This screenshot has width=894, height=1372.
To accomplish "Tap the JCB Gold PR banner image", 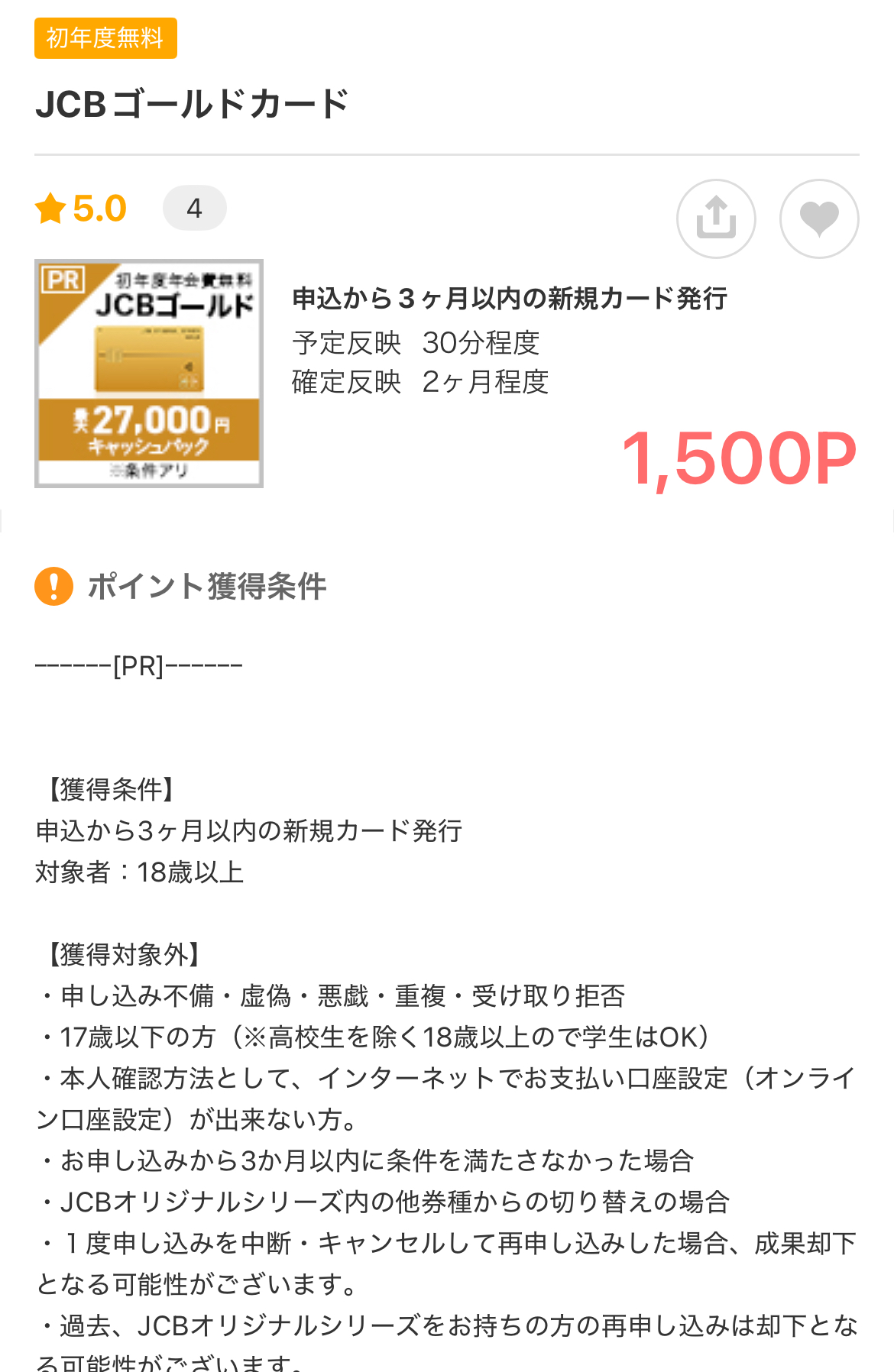I will tap(149, 374).
